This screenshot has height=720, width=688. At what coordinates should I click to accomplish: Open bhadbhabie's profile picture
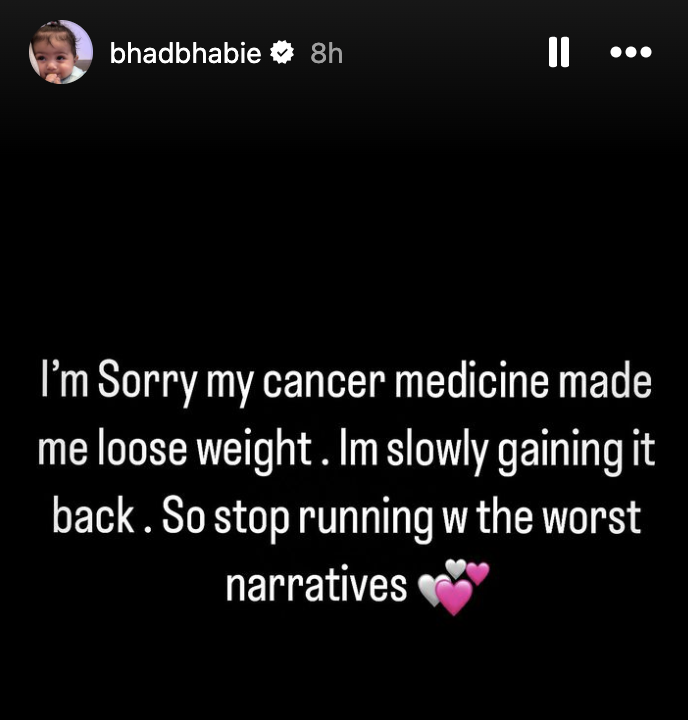(59, 53)
